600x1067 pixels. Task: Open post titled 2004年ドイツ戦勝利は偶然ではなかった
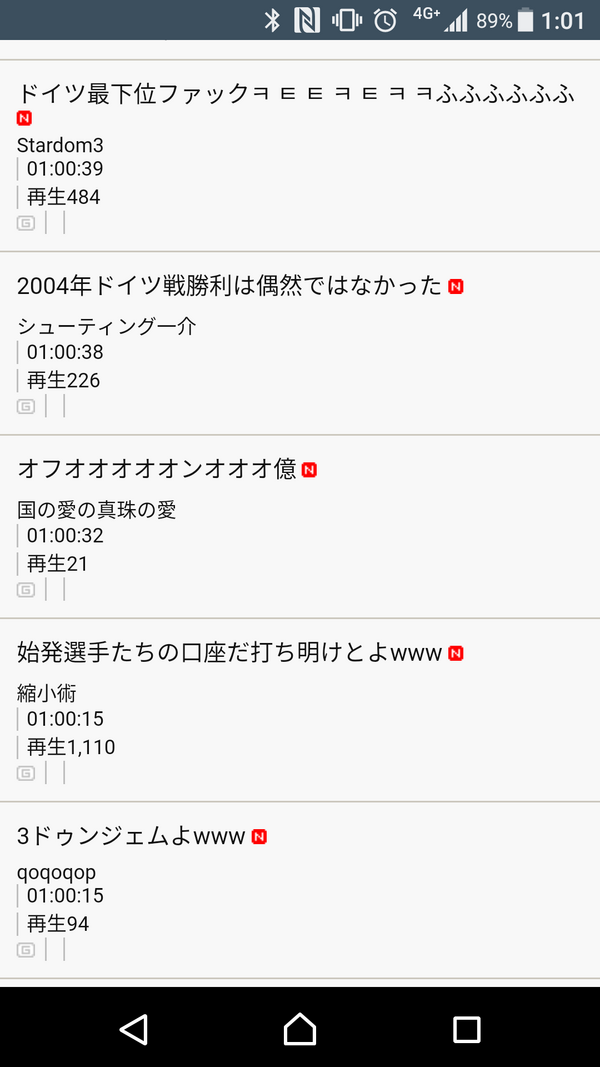coord(229,286)
